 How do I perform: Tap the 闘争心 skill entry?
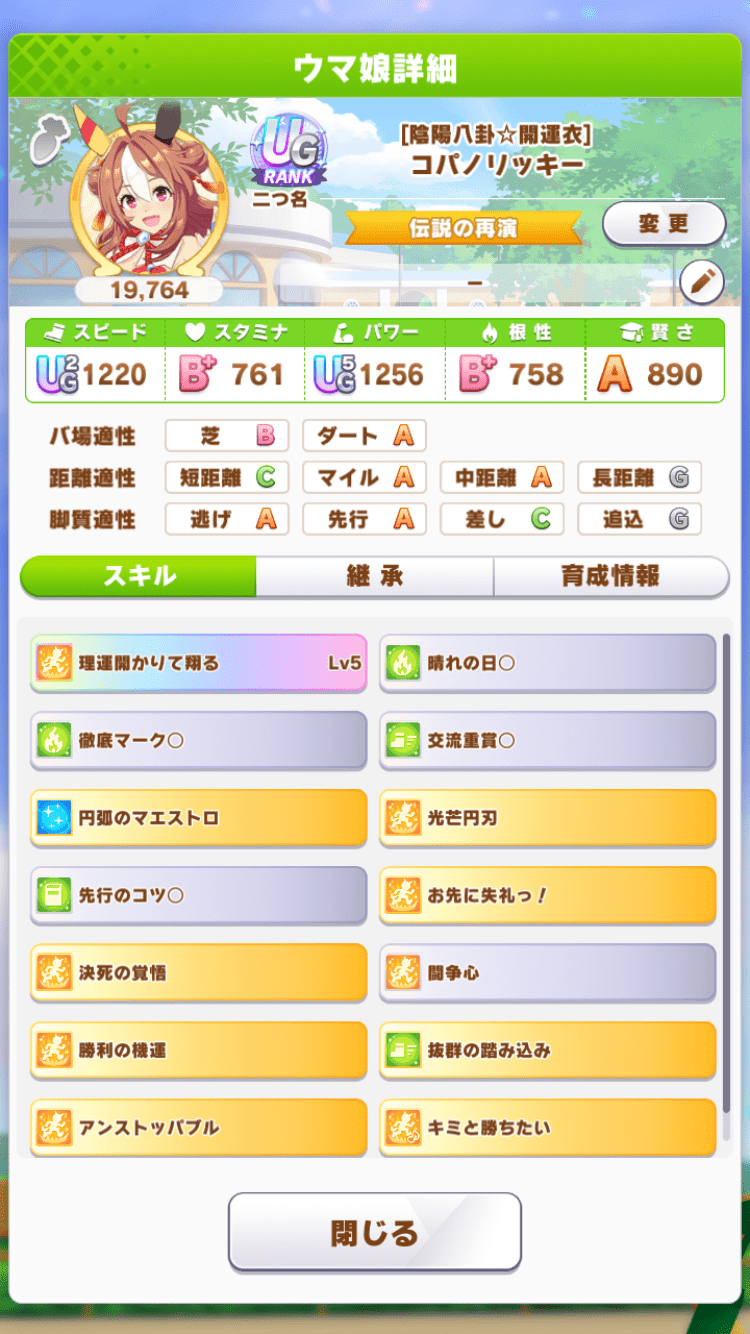point(547,972)
